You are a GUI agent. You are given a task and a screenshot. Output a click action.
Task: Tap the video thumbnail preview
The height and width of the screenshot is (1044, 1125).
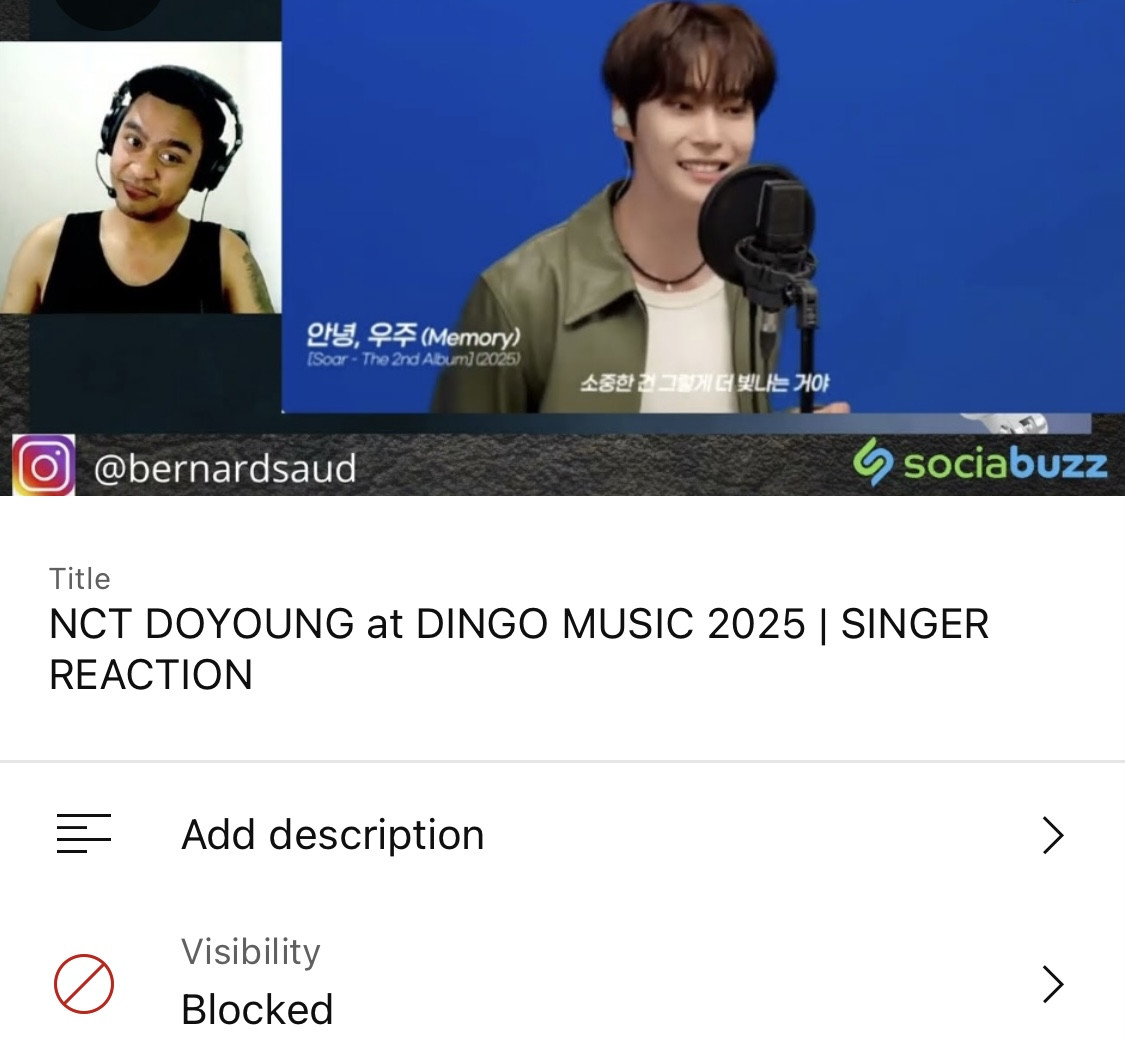coord(562,247)
